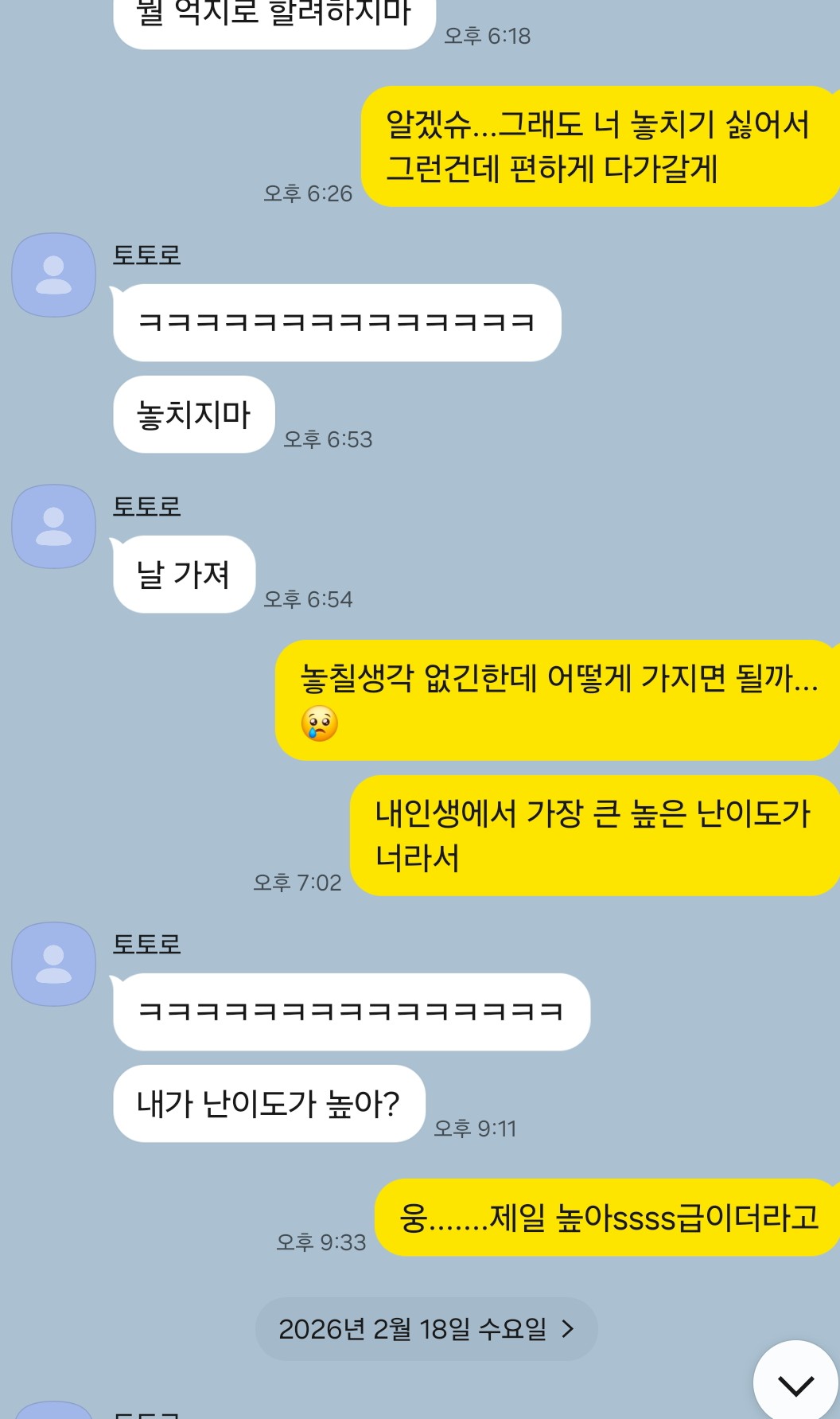Open 토토로's avatar next to the 날 가져 message
Viewport: 840px width, 1419px height.
point(53,527)
